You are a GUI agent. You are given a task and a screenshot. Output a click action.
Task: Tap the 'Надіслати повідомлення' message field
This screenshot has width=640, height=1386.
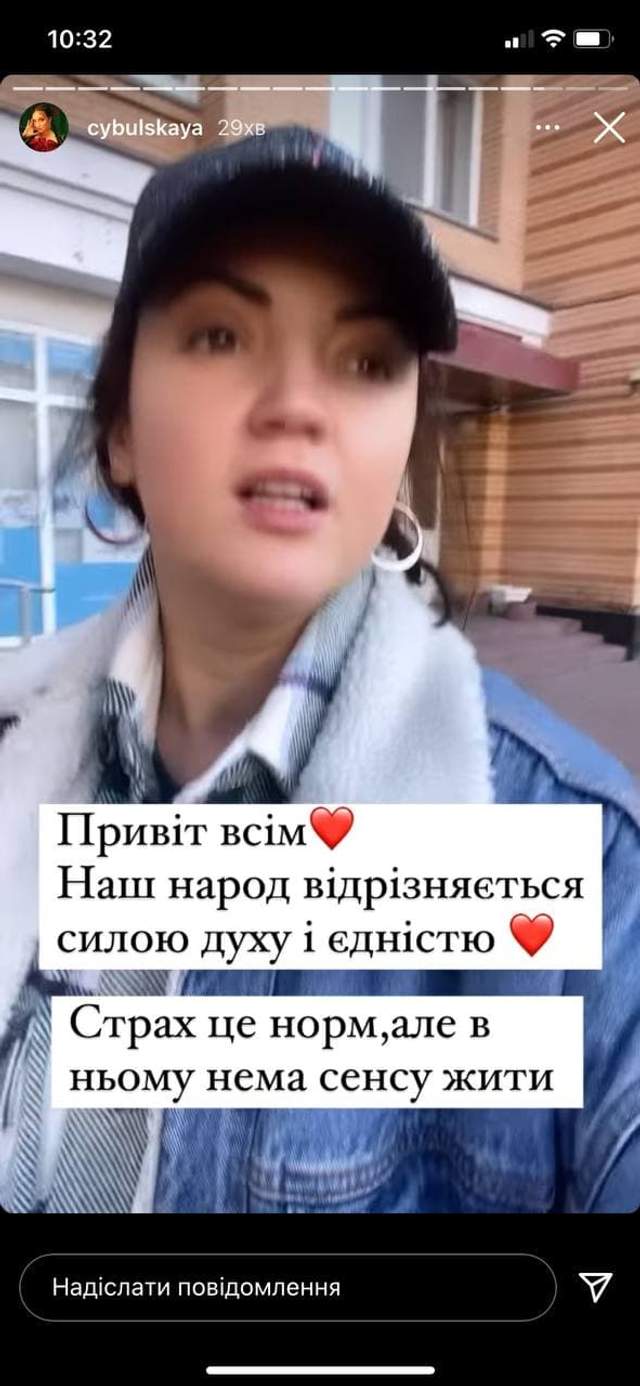coord(288,1287)
